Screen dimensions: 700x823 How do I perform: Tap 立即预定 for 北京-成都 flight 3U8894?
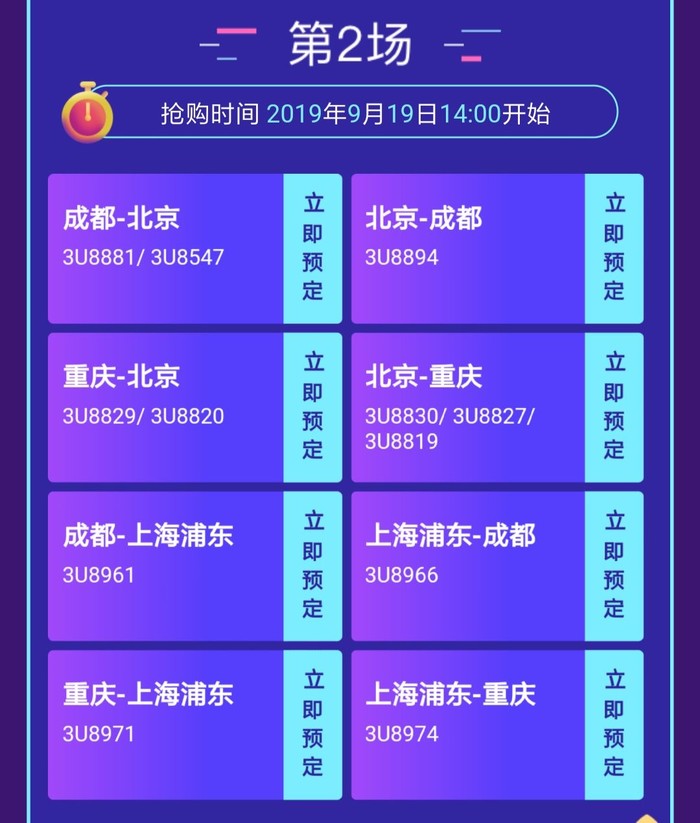[614, 248]
